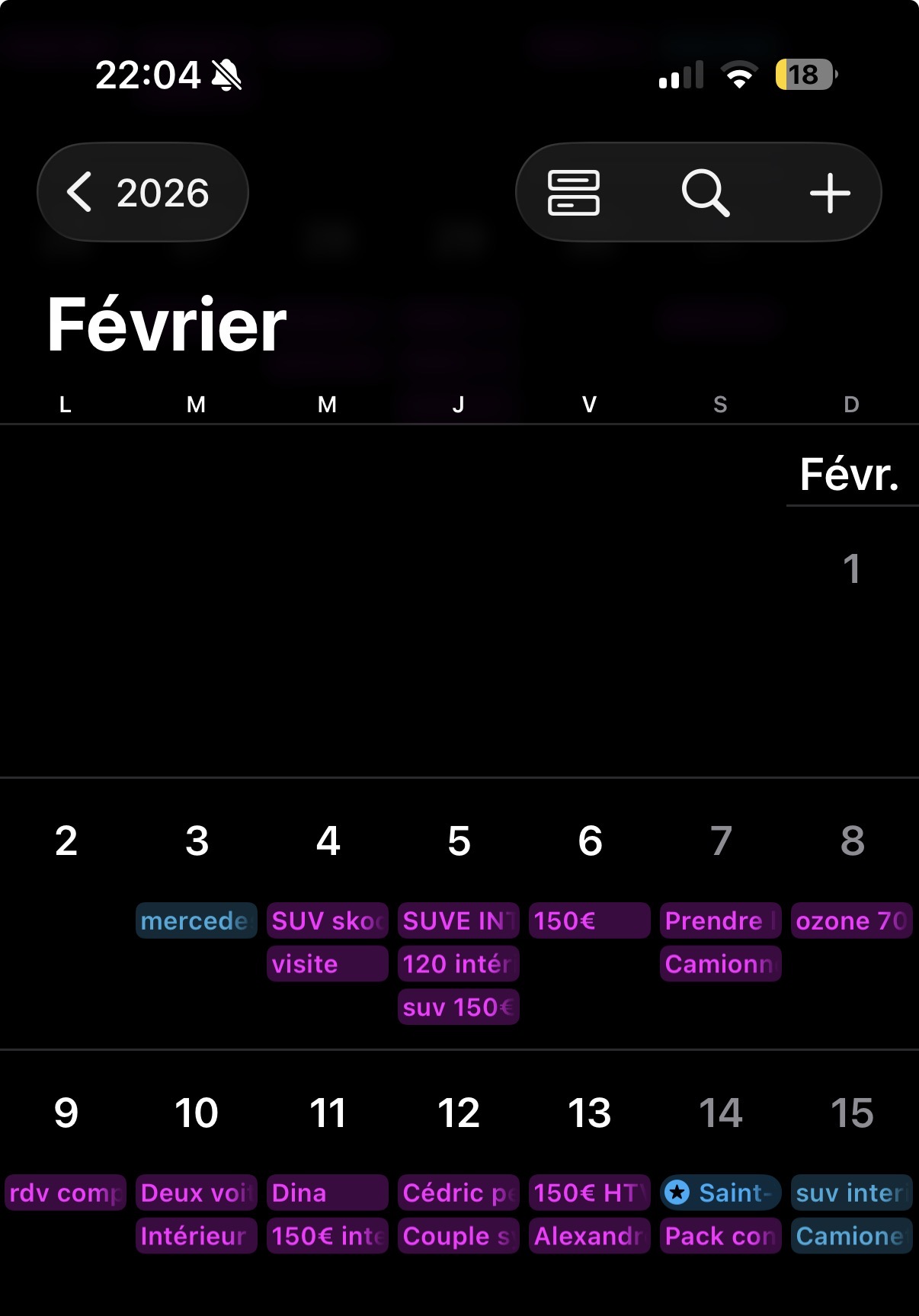Tap the rdv comp event on February 9
919x1316 pixels.
64,1193
